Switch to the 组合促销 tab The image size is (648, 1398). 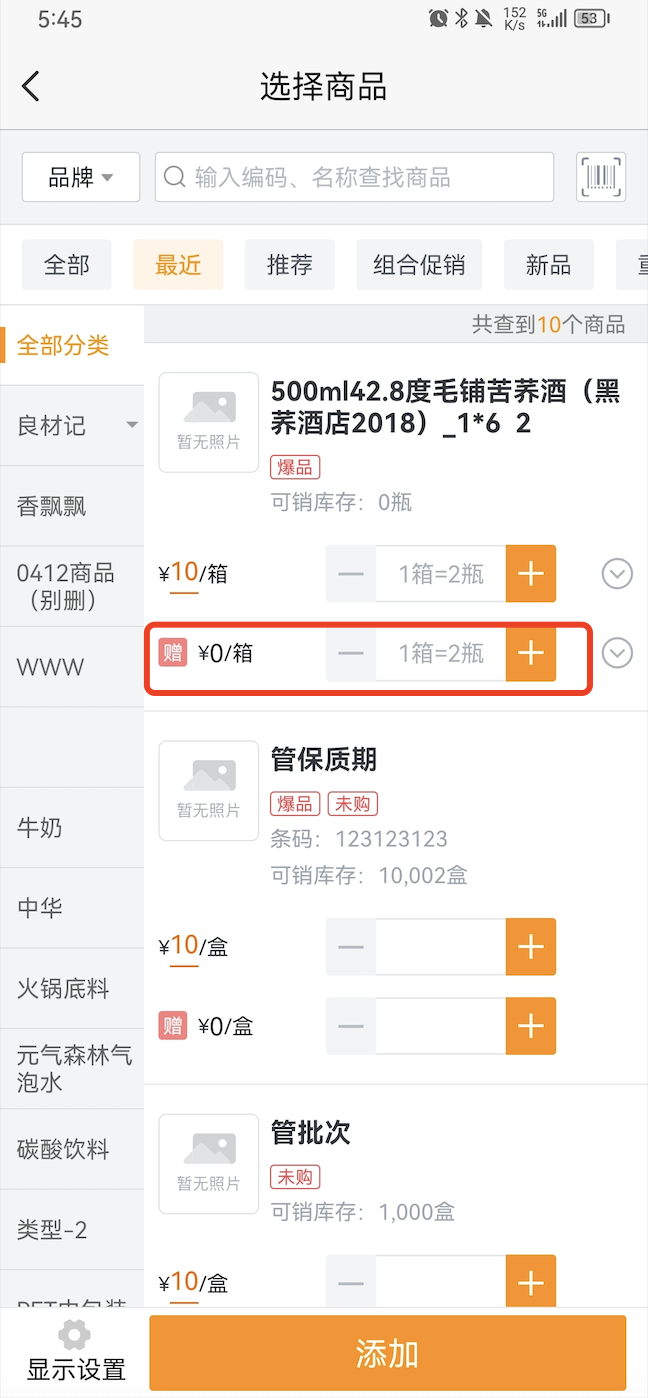coord(419,264)
